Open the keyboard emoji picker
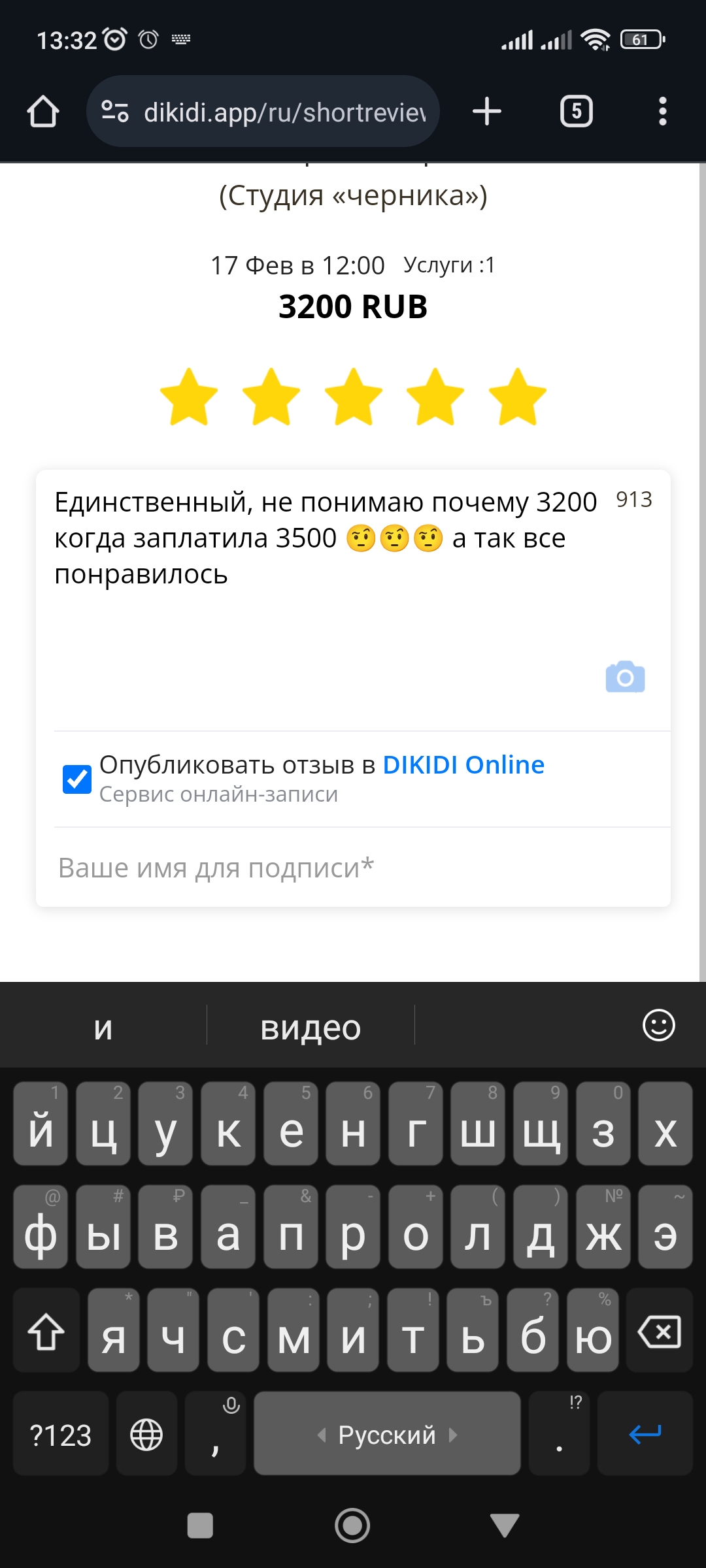706x1568 pixels. 658,1025
